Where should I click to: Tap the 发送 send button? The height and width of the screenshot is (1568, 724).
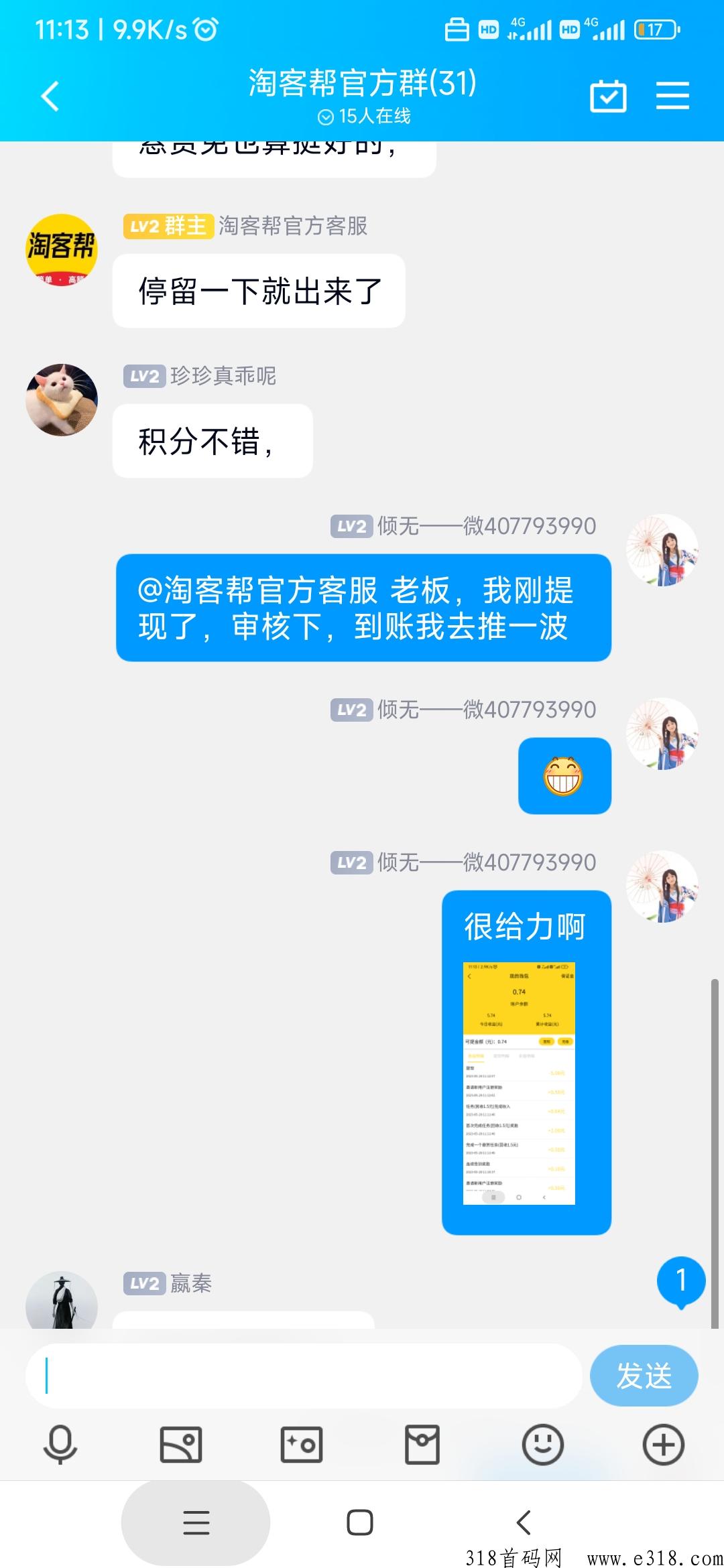644,1376
